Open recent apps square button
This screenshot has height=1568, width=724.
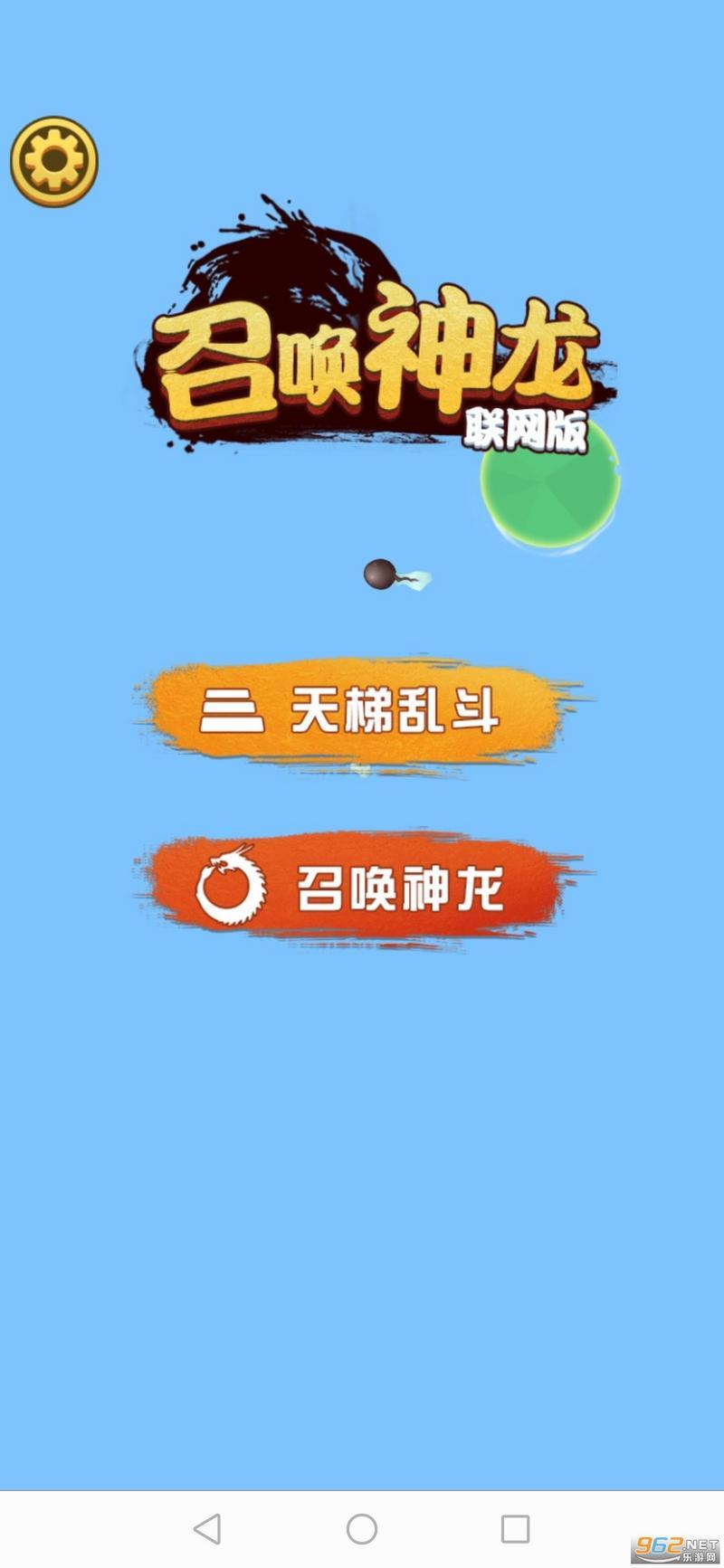click(x=515, y=1529)
